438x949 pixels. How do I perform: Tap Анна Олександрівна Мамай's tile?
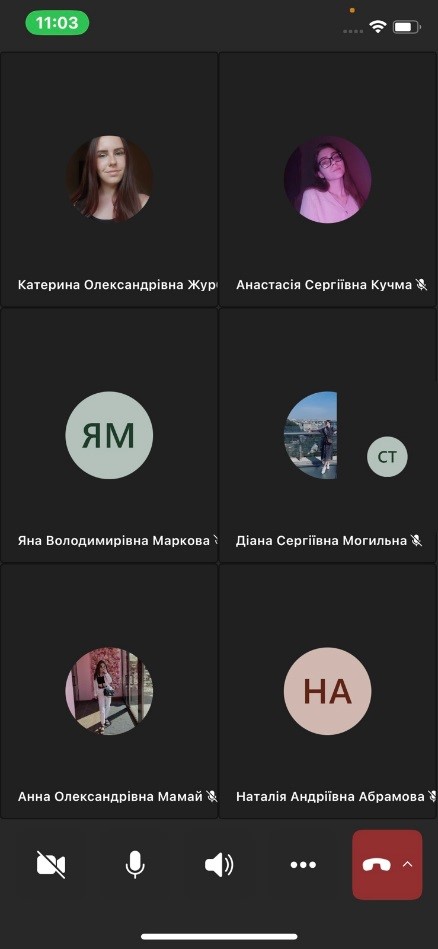click(109, 691)
